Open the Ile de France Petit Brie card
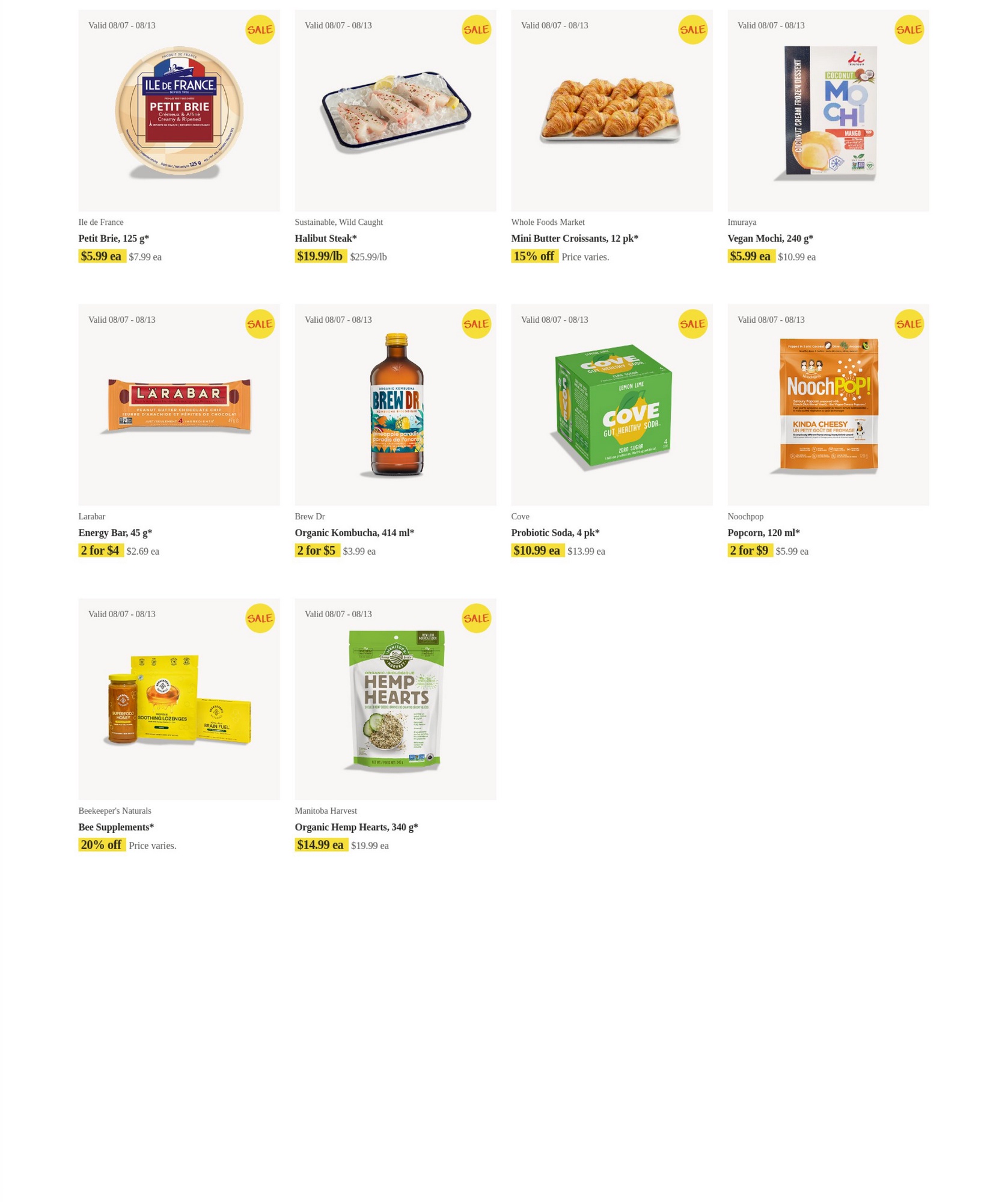1008x1202 pixels. [x=179, y=111]
